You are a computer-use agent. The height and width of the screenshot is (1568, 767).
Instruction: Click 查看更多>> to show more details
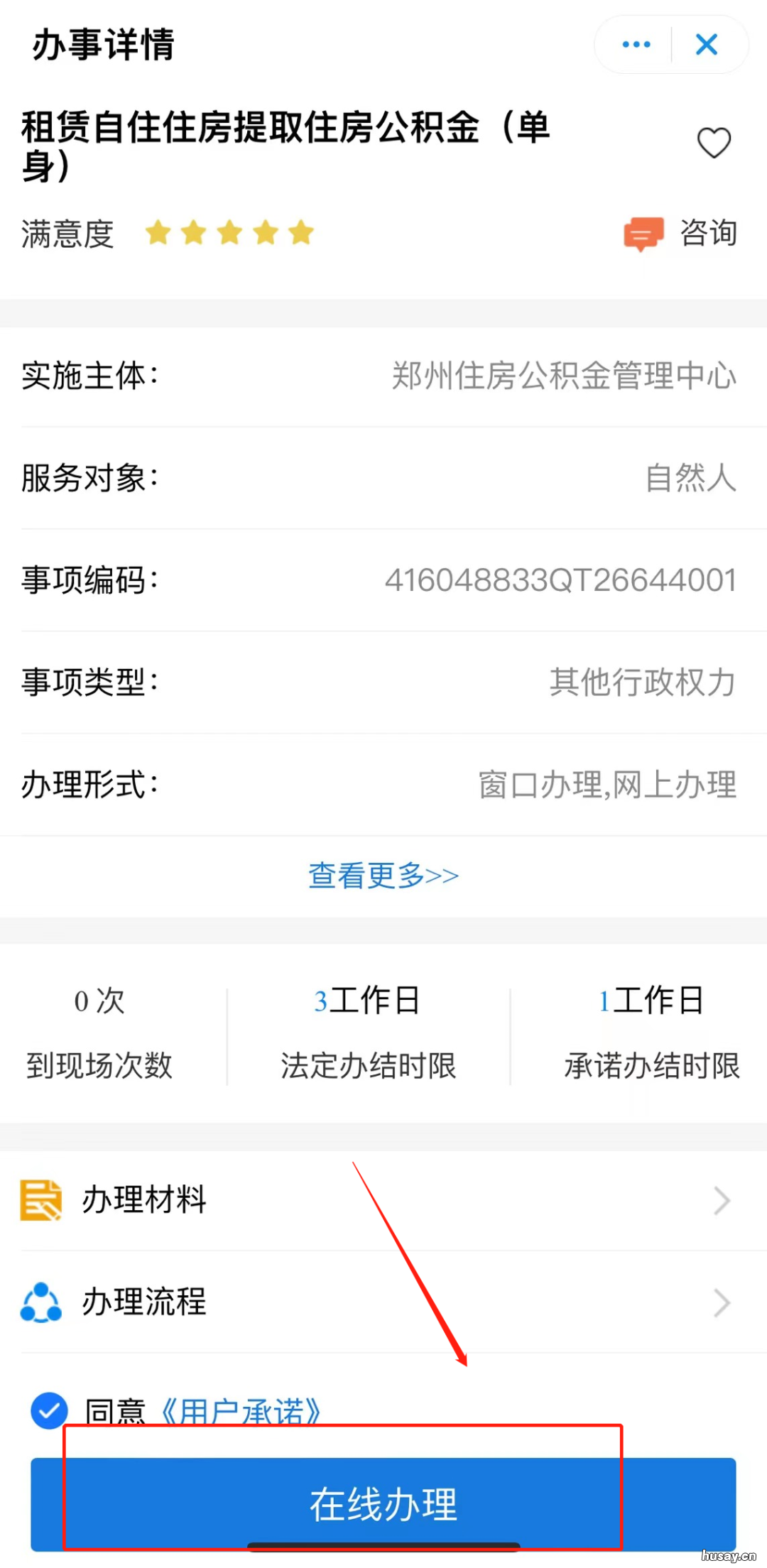(x=382, y=876)
